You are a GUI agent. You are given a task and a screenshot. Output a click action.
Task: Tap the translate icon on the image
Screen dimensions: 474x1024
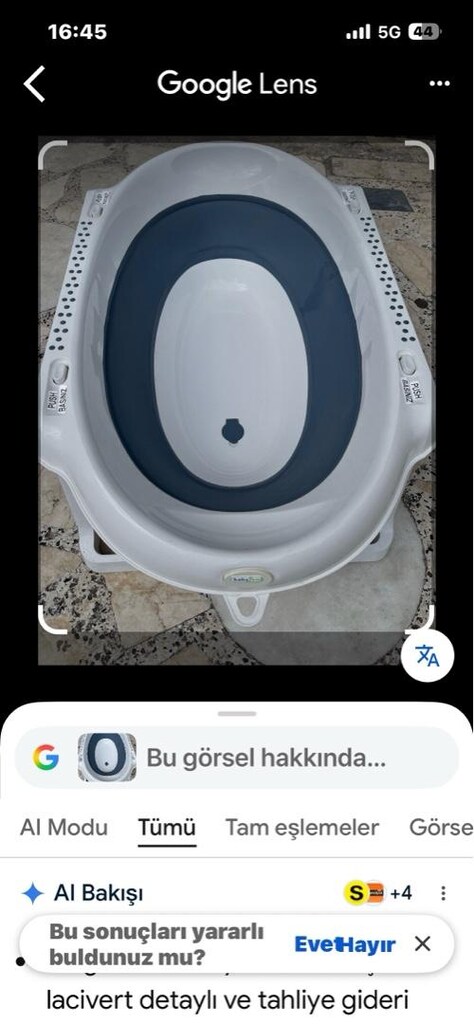[427, 656]
